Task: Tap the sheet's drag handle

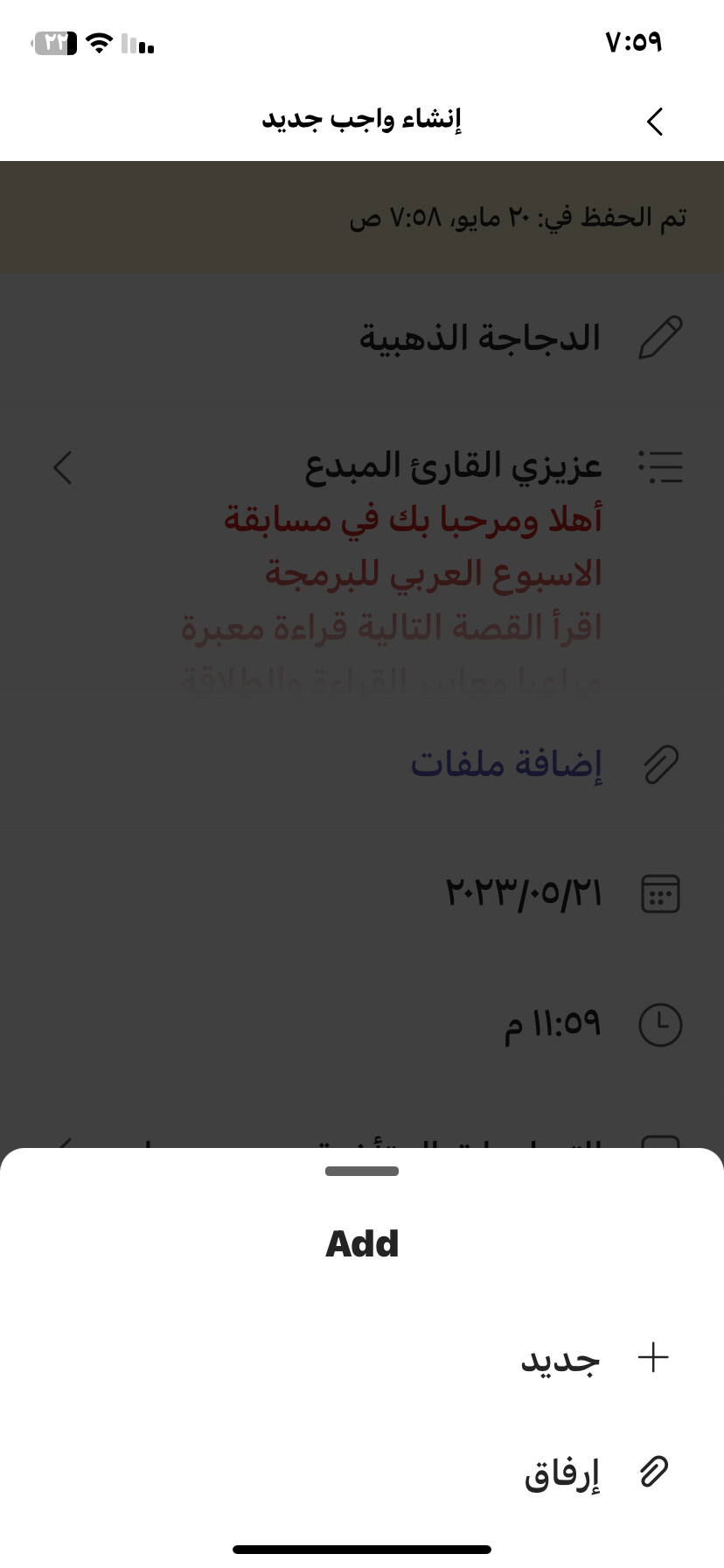Action: (x=362, y=1171)
